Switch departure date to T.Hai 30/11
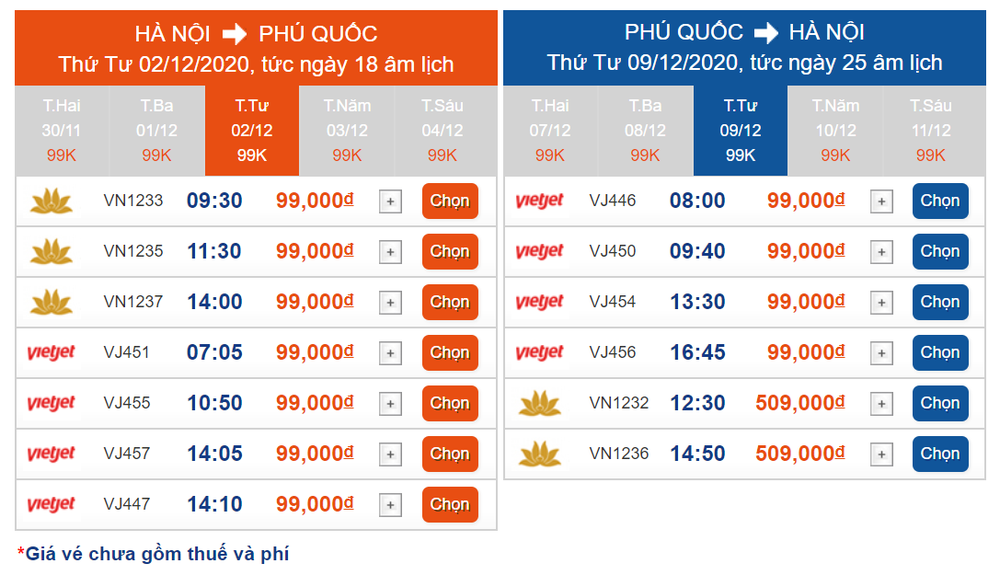The height and width of the screenshot is (575, 1000). (x=62, y=130)
